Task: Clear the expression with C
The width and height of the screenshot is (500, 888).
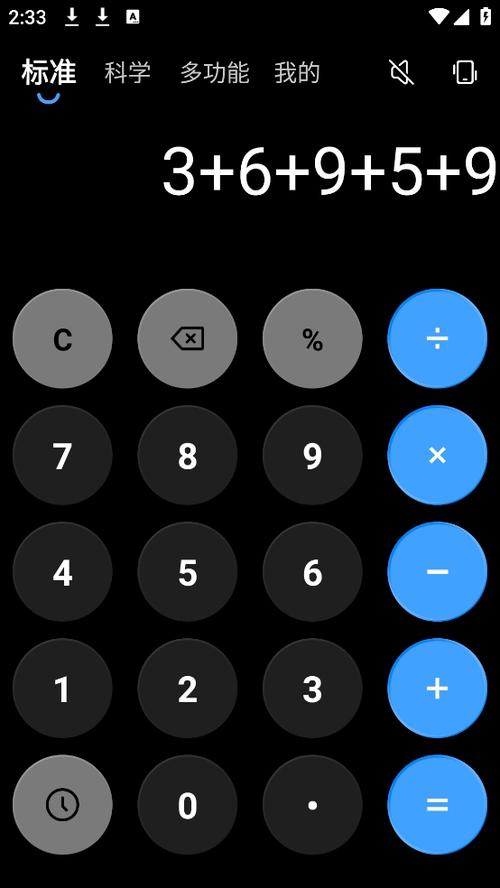Action: tap(62, 339)
